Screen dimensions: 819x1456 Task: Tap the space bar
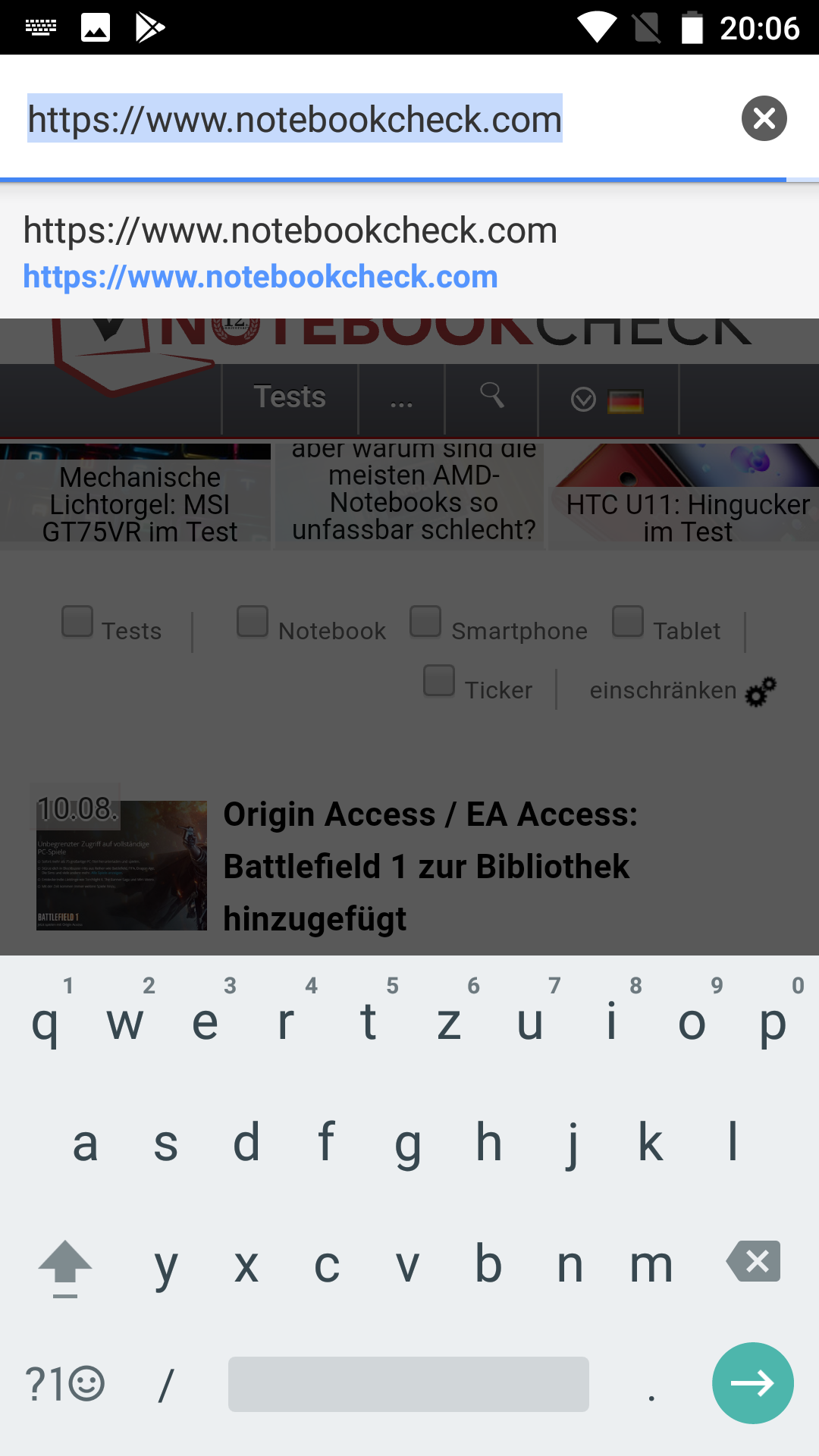pyautogui.click(x=408, y=1383)
